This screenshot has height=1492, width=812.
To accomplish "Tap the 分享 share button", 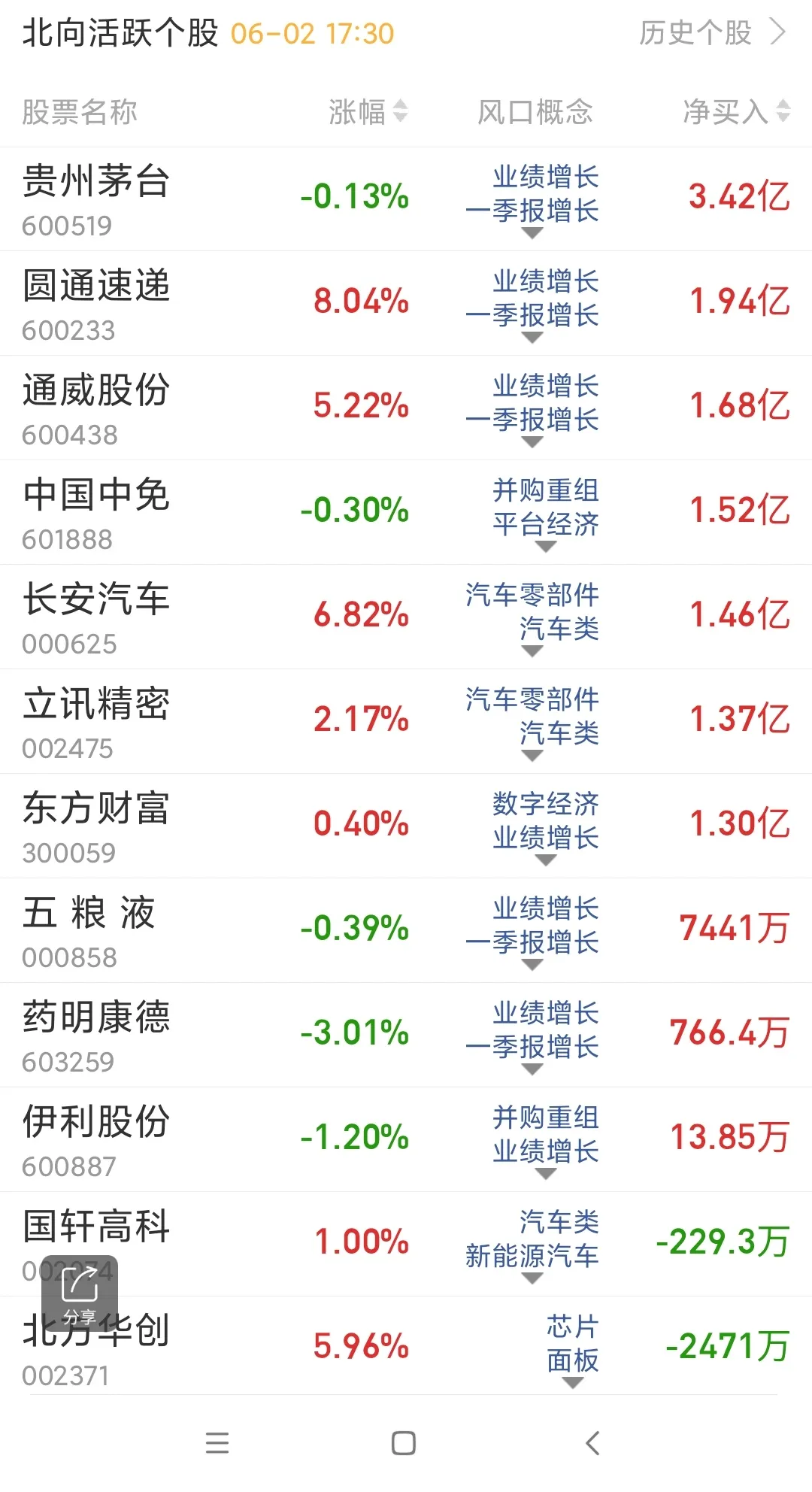I will (80, 1293).
